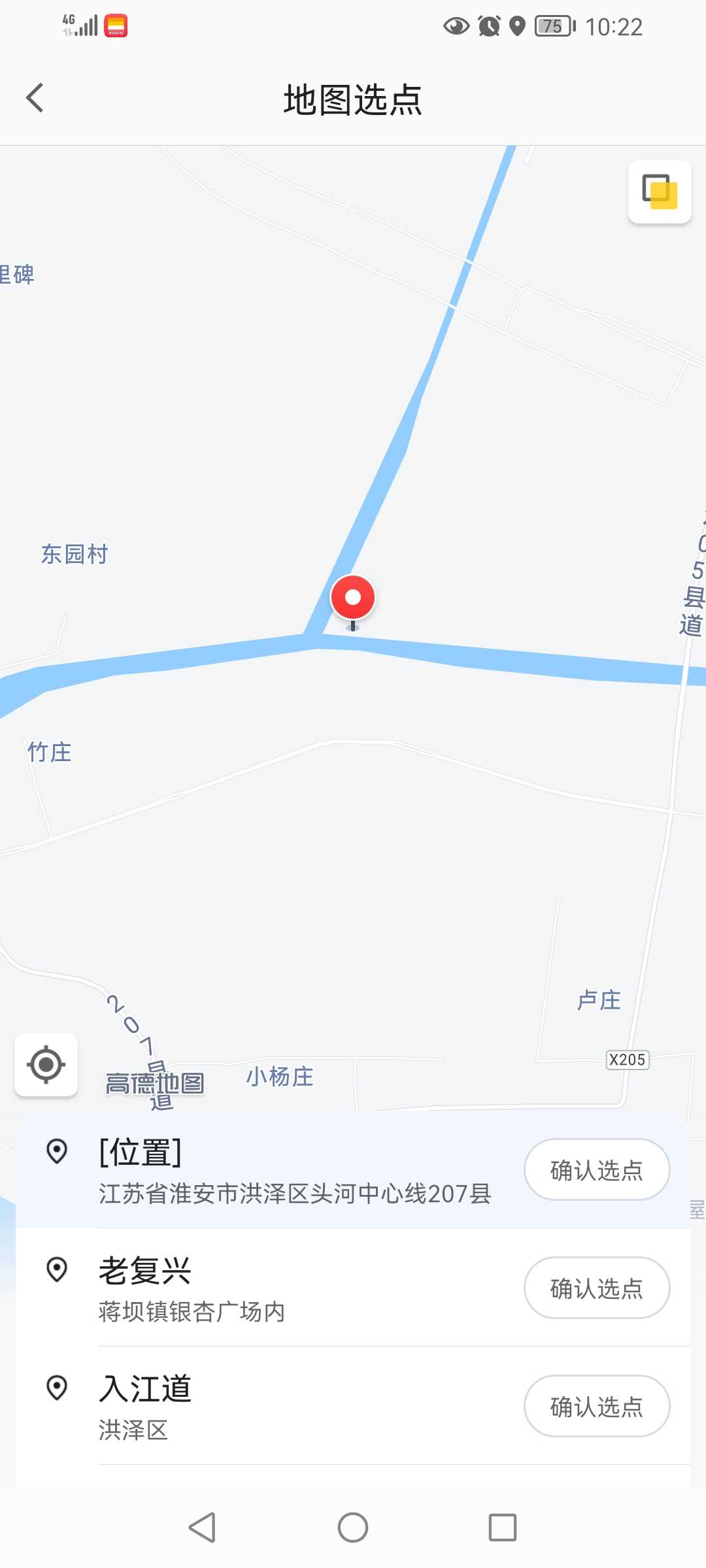Confirm 老复兴 as the selected point
This screenshot has width=706, height=1568.
pos(597,1288)
